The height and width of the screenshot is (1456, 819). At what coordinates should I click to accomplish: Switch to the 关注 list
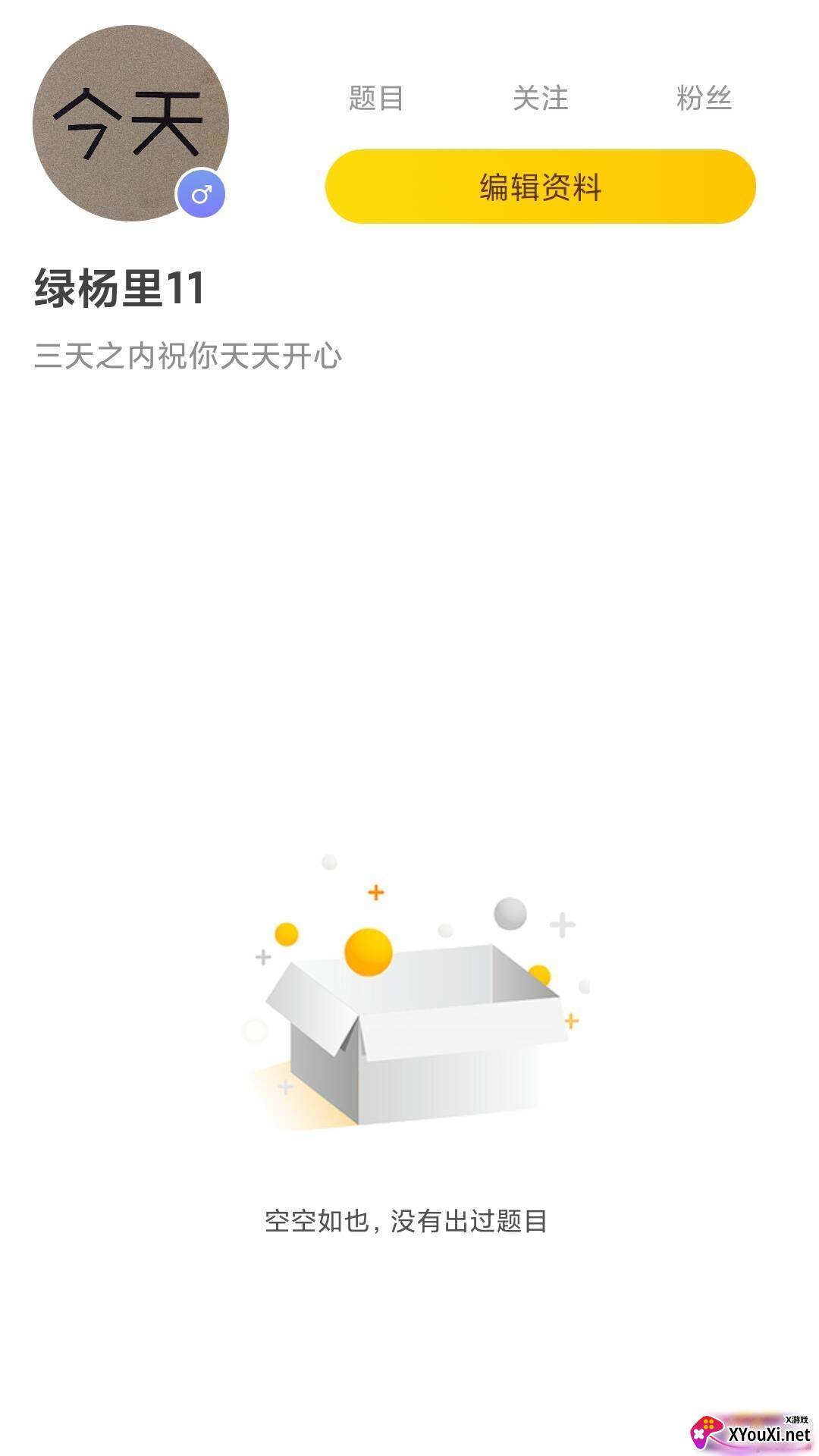point(540,98)
